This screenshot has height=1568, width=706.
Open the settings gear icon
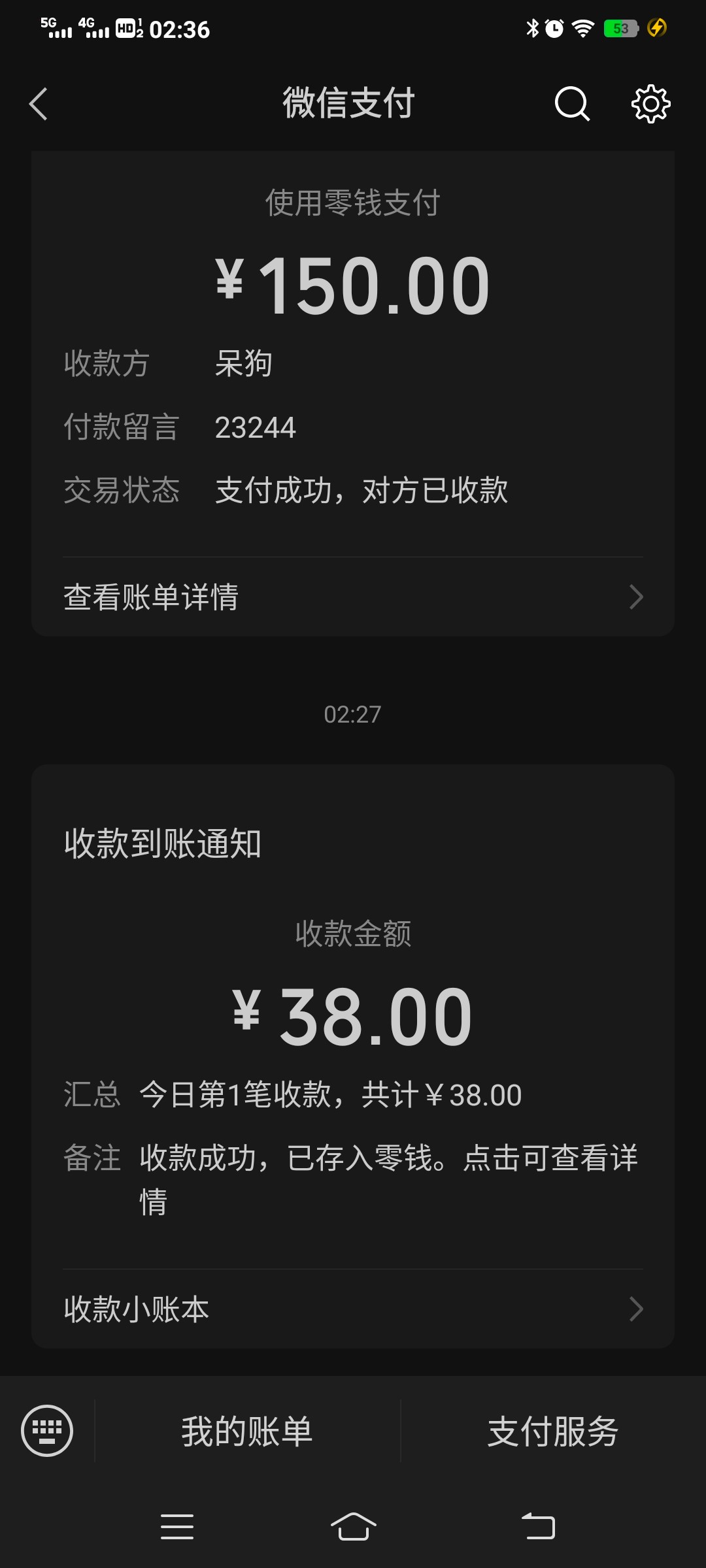coord(650,104)
